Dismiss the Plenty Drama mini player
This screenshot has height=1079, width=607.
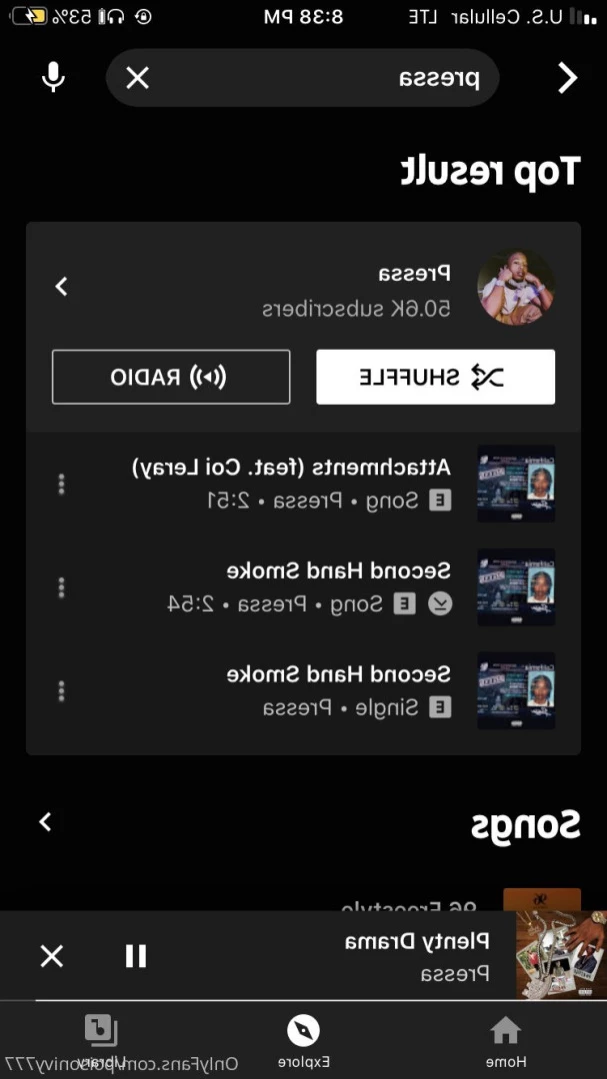pyautogui.click(x=52, y=956)
